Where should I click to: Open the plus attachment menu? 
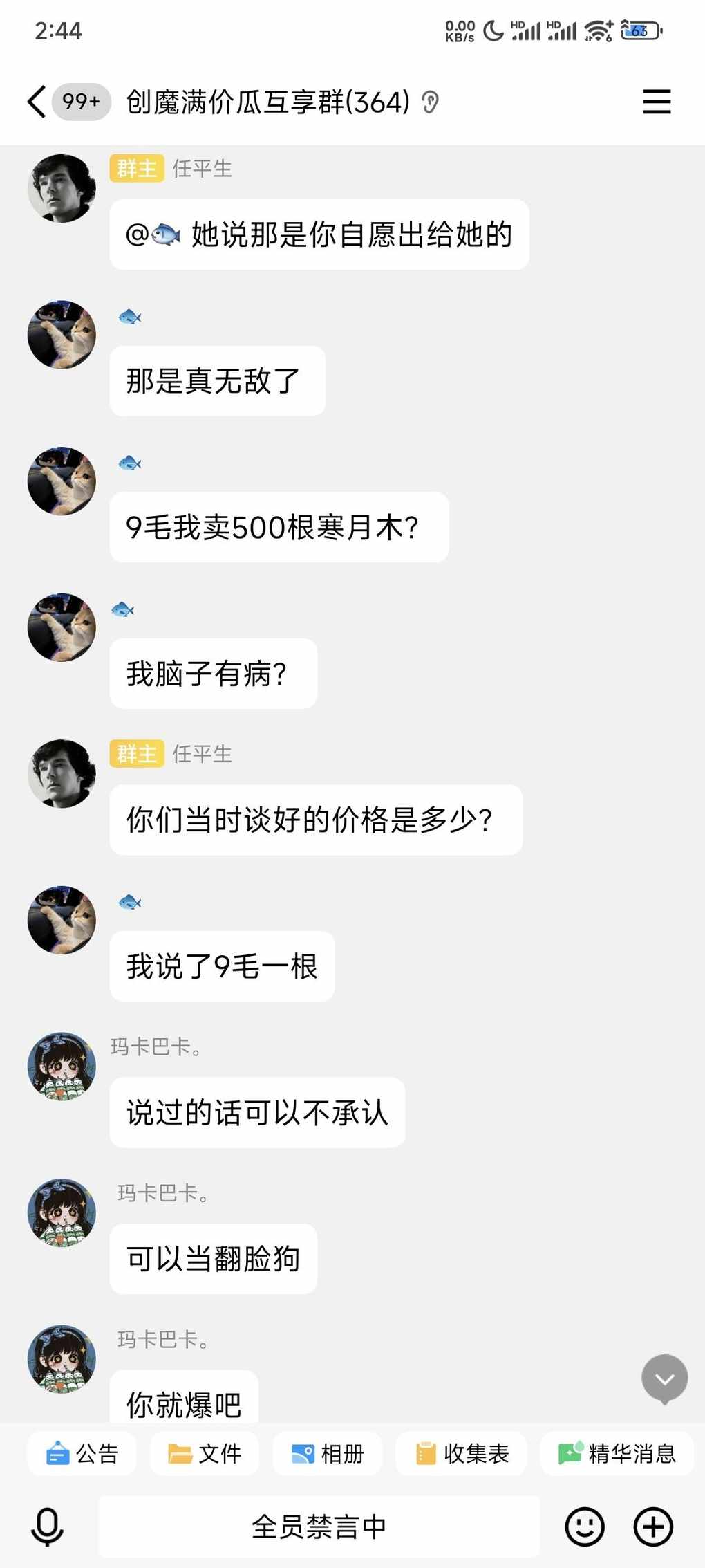(653, 1527)
